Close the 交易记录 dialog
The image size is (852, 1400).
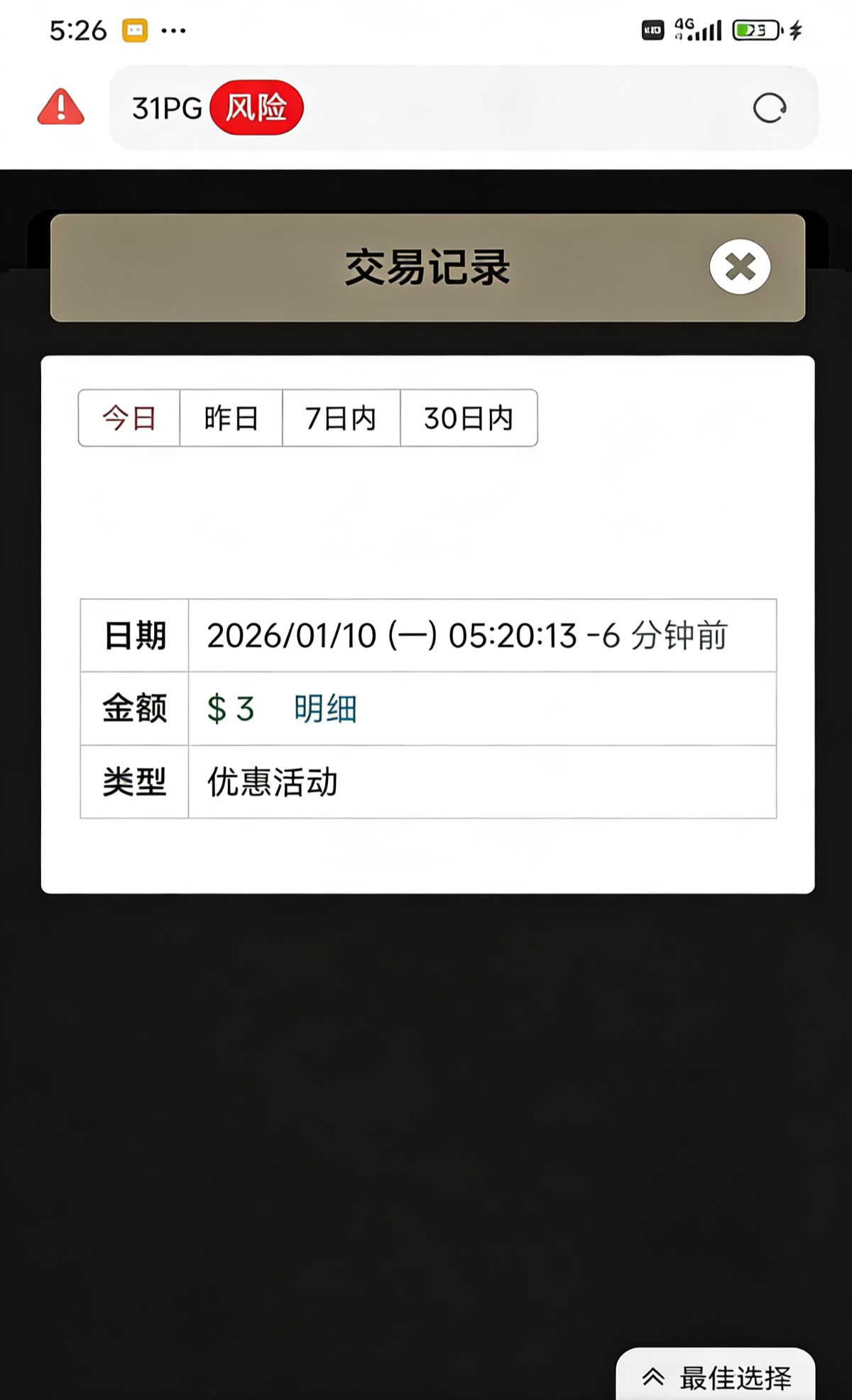point(740,267)
